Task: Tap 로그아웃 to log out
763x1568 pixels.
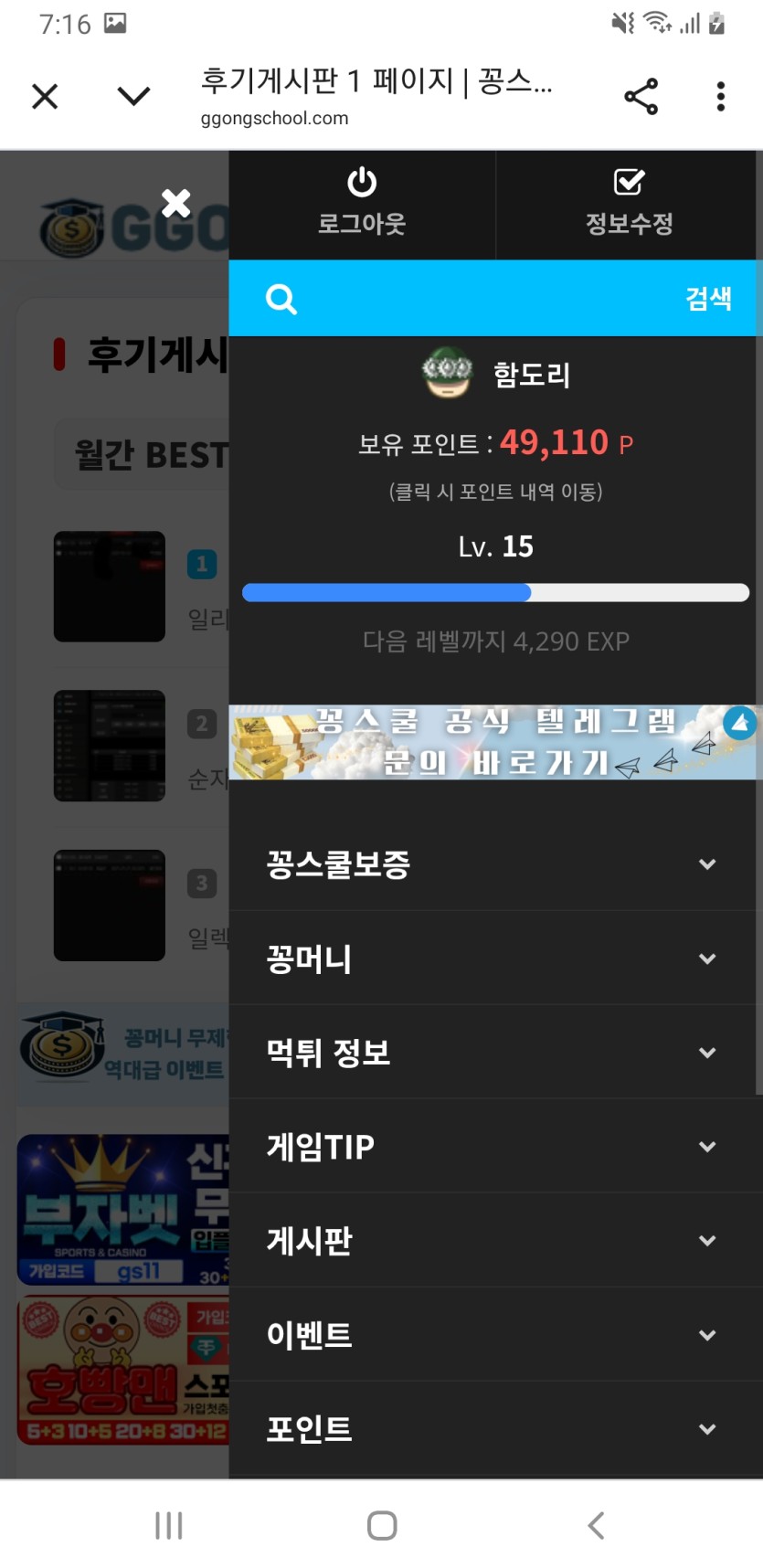Action: [362, 204]
